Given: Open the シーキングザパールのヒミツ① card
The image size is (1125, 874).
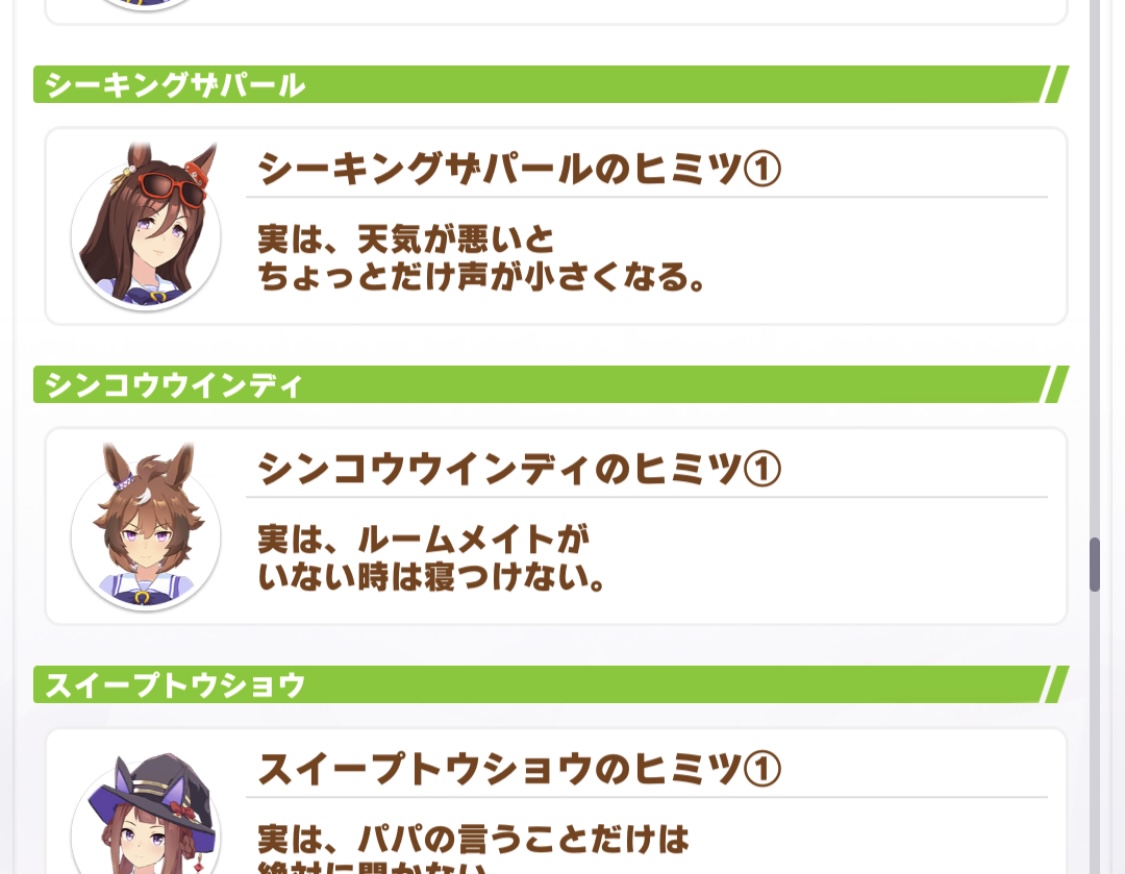Looking at the screenshot, I should click(556, 226).
